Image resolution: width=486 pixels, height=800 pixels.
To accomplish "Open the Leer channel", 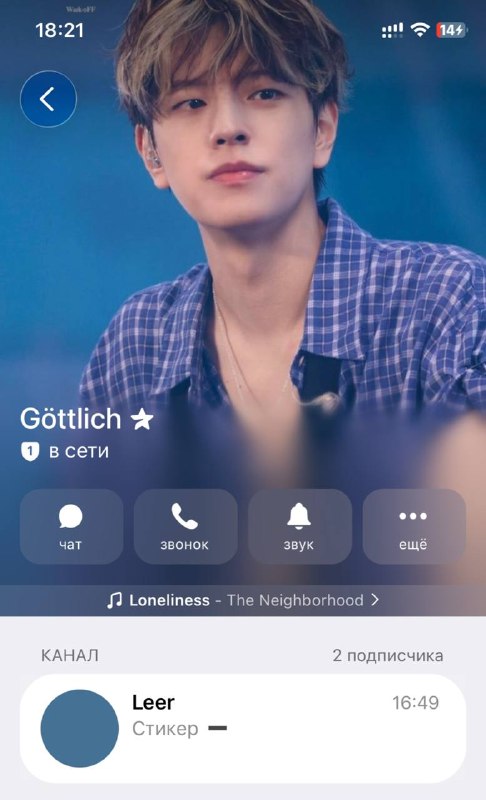I will tap(243, 729).
